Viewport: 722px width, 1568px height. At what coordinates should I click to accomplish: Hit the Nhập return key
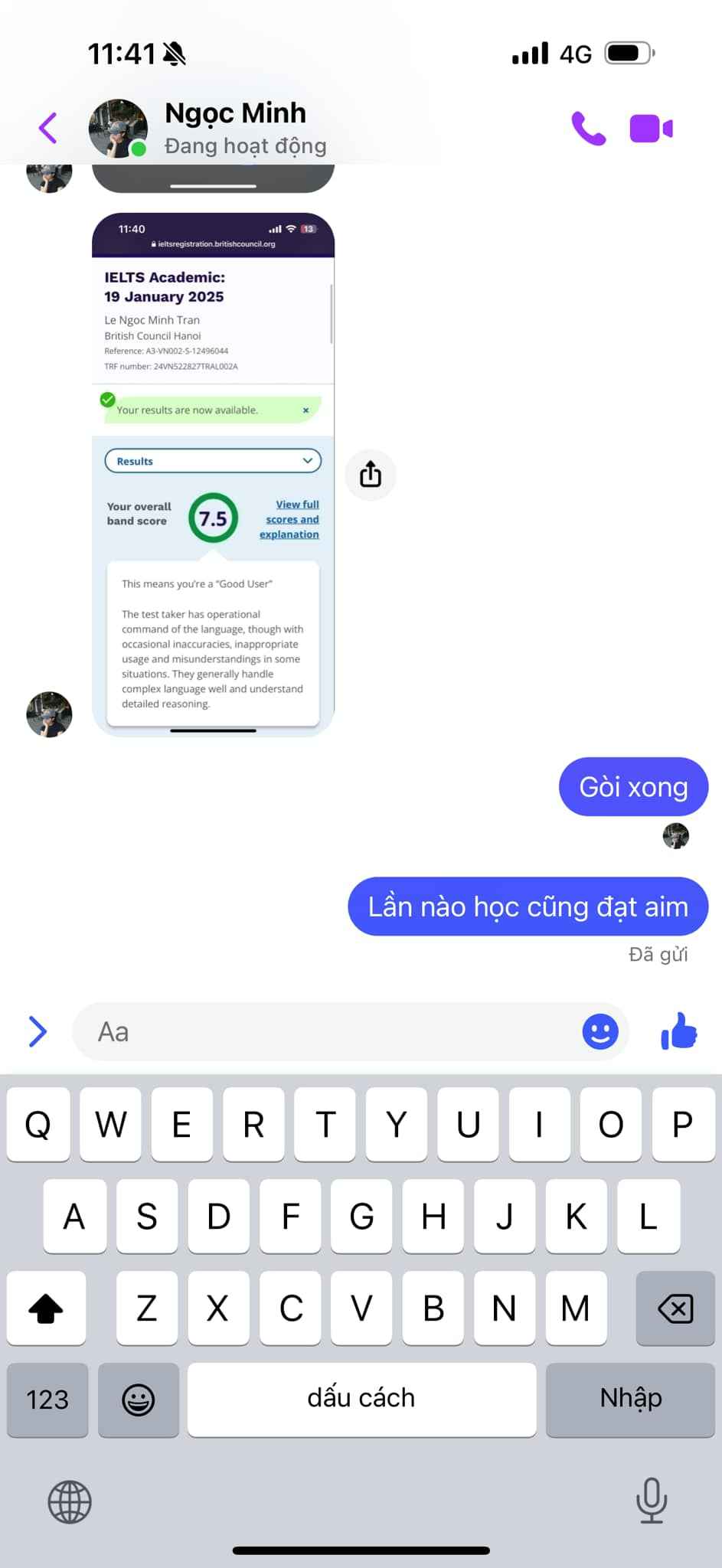click(x=630, y=1400)
